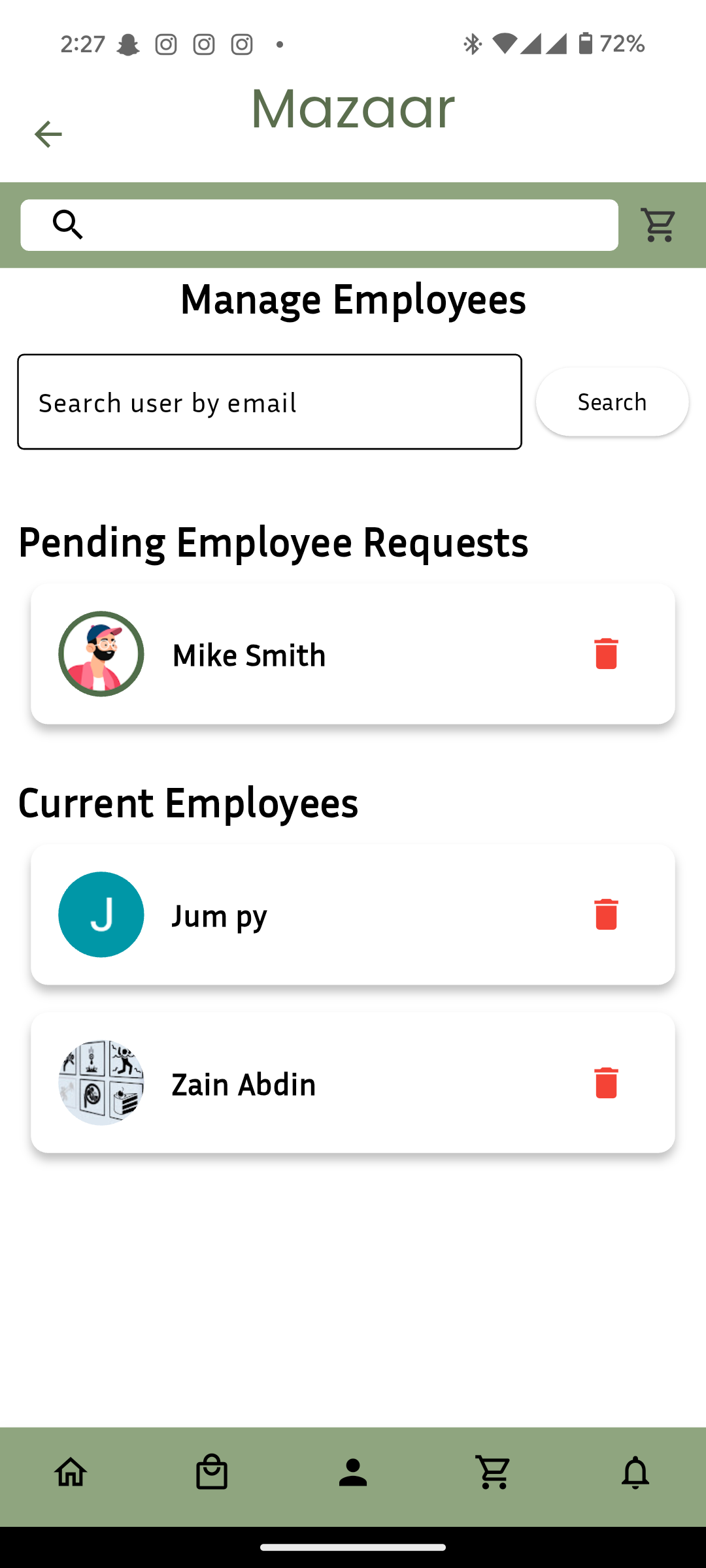Switch to the Home tab
The width and height of the screenshot is (706, 1568).
71,1473
